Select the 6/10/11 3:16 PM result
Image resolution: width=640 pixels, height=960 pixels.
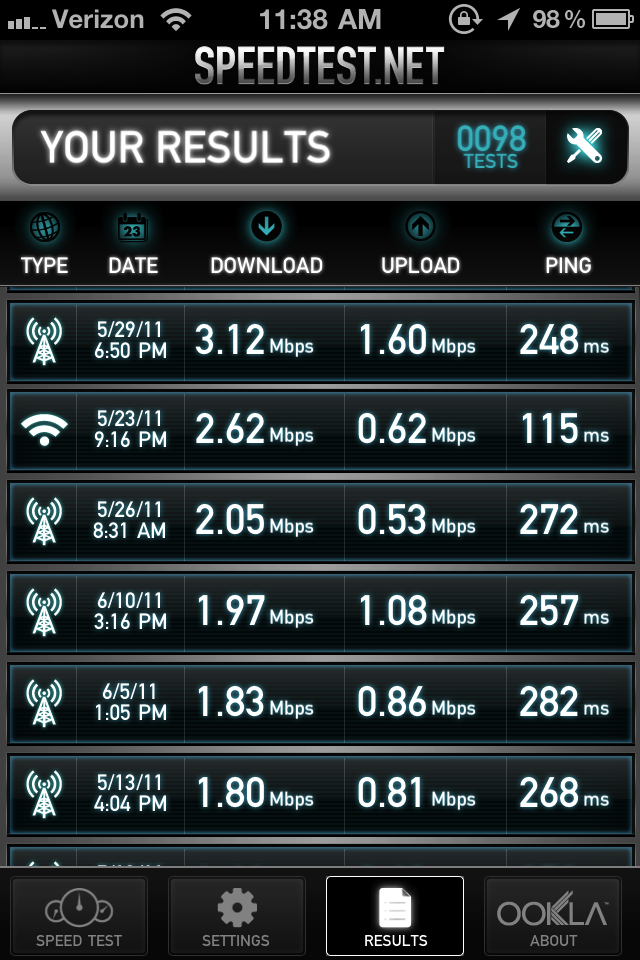(320, 612)
